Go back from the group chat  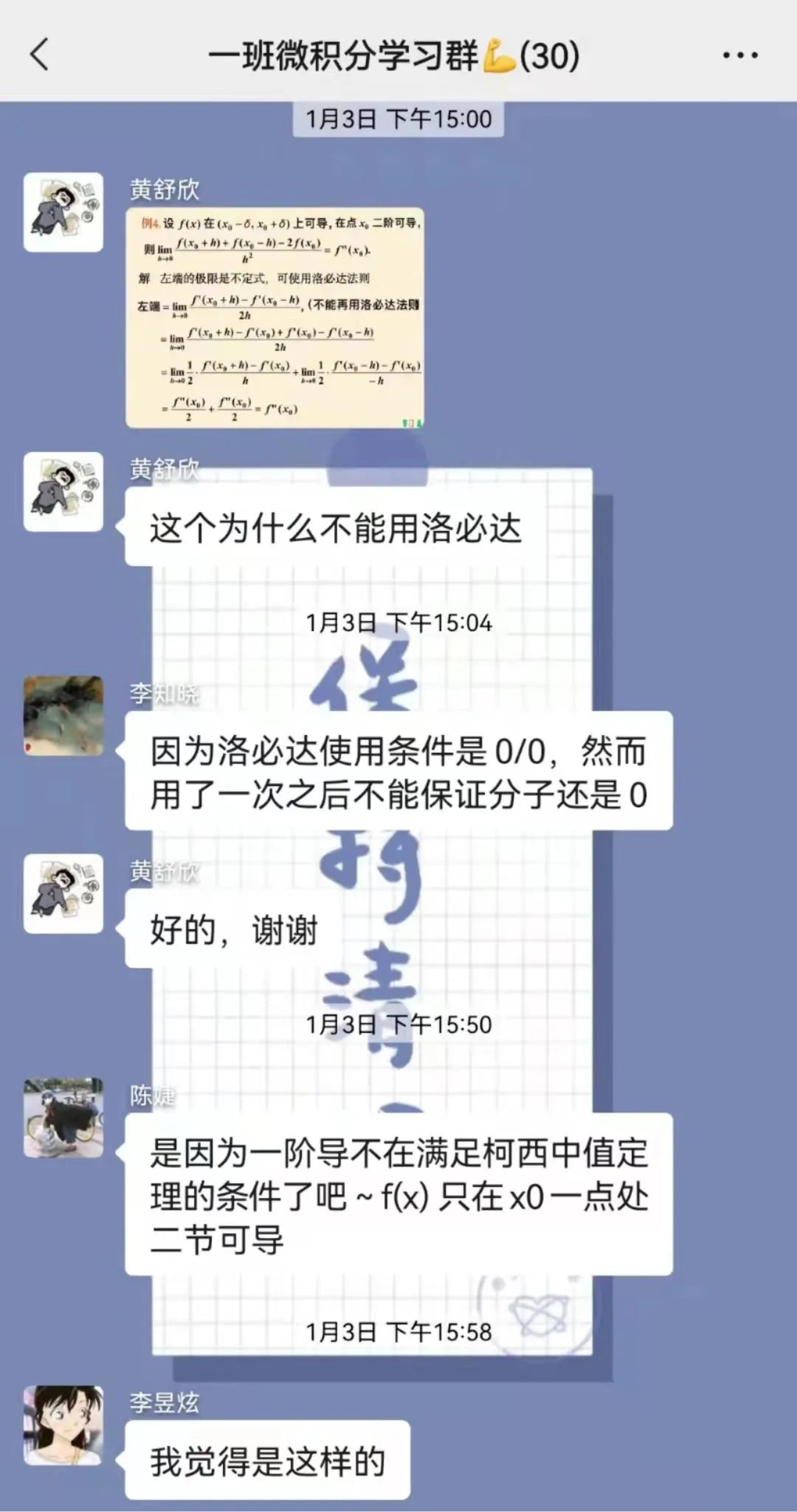(39, 55)
